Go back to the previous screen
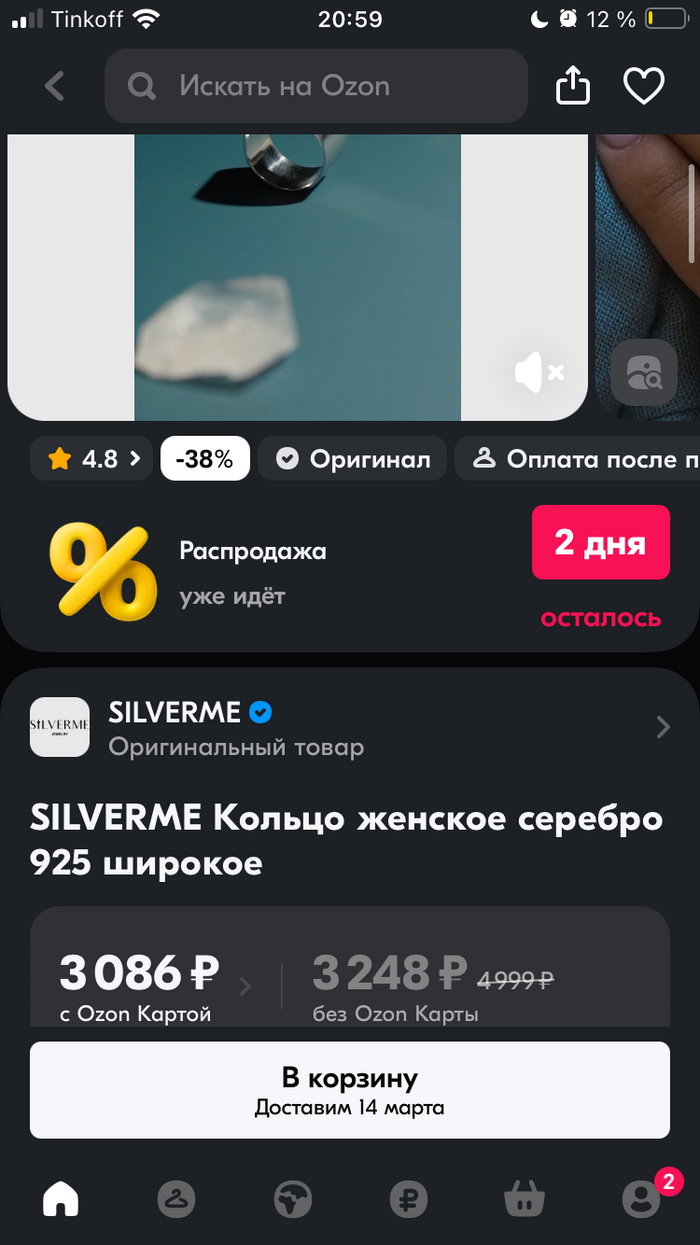The height and width of the screenshot is (1245, 700). coord(55,86)
